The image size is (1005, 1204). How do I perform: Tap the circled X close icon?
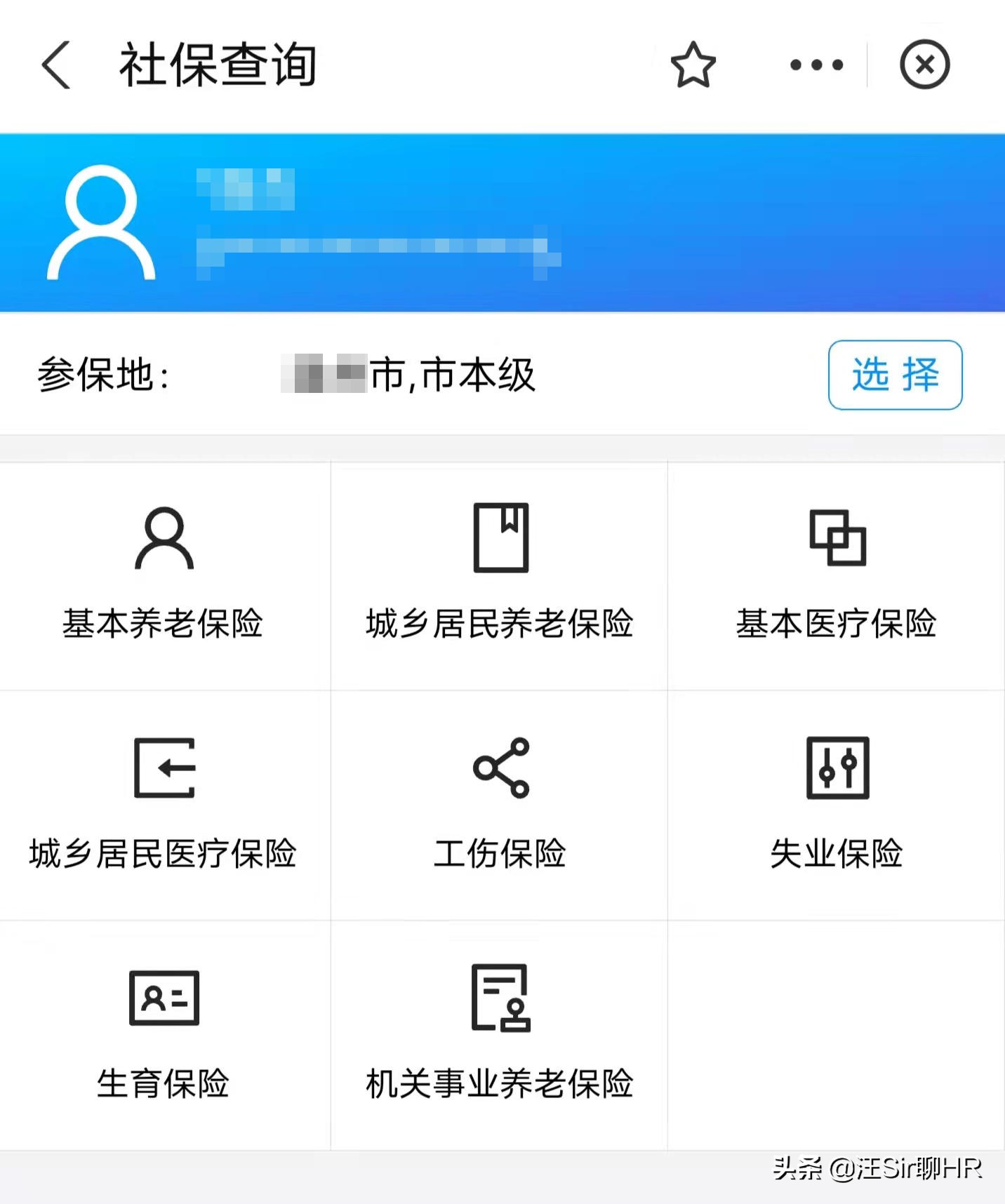click(x=924, y=65)
